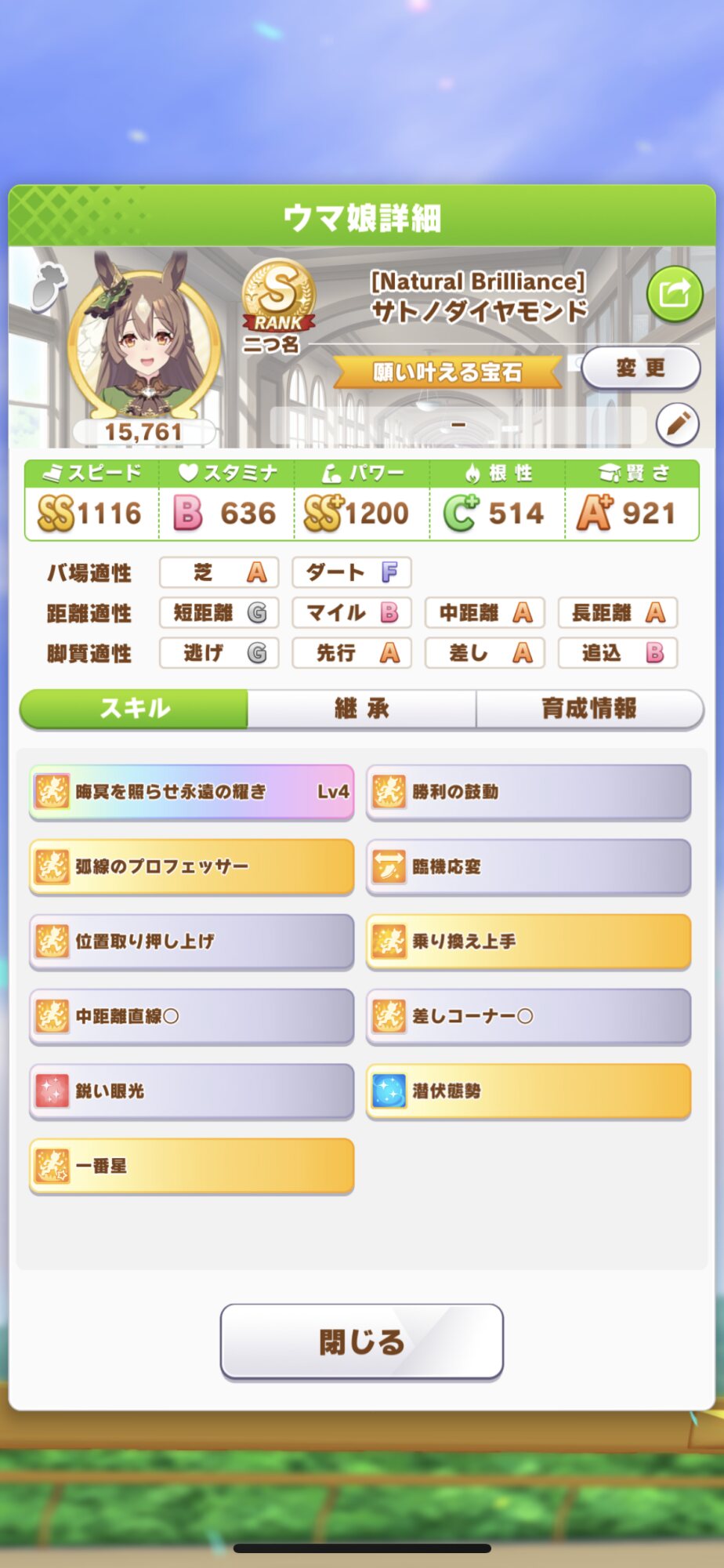View skill 鋭い眼光
This screenshot has width=724, height=1568.
[x=191, y=1091]
